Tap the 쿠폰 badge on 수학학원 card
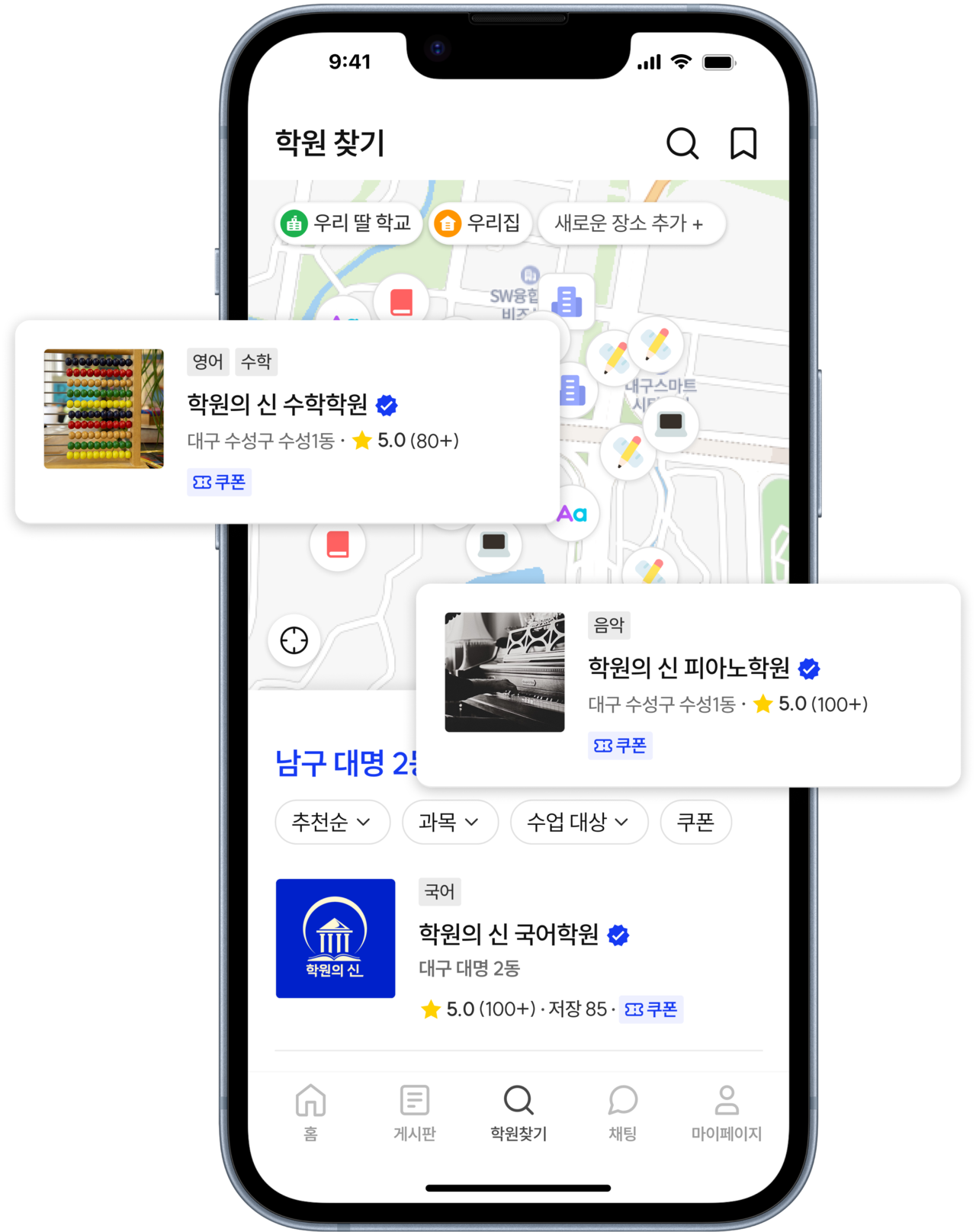Image resolution: width=976 pixels, height=1232 pixels. [219, 483]
